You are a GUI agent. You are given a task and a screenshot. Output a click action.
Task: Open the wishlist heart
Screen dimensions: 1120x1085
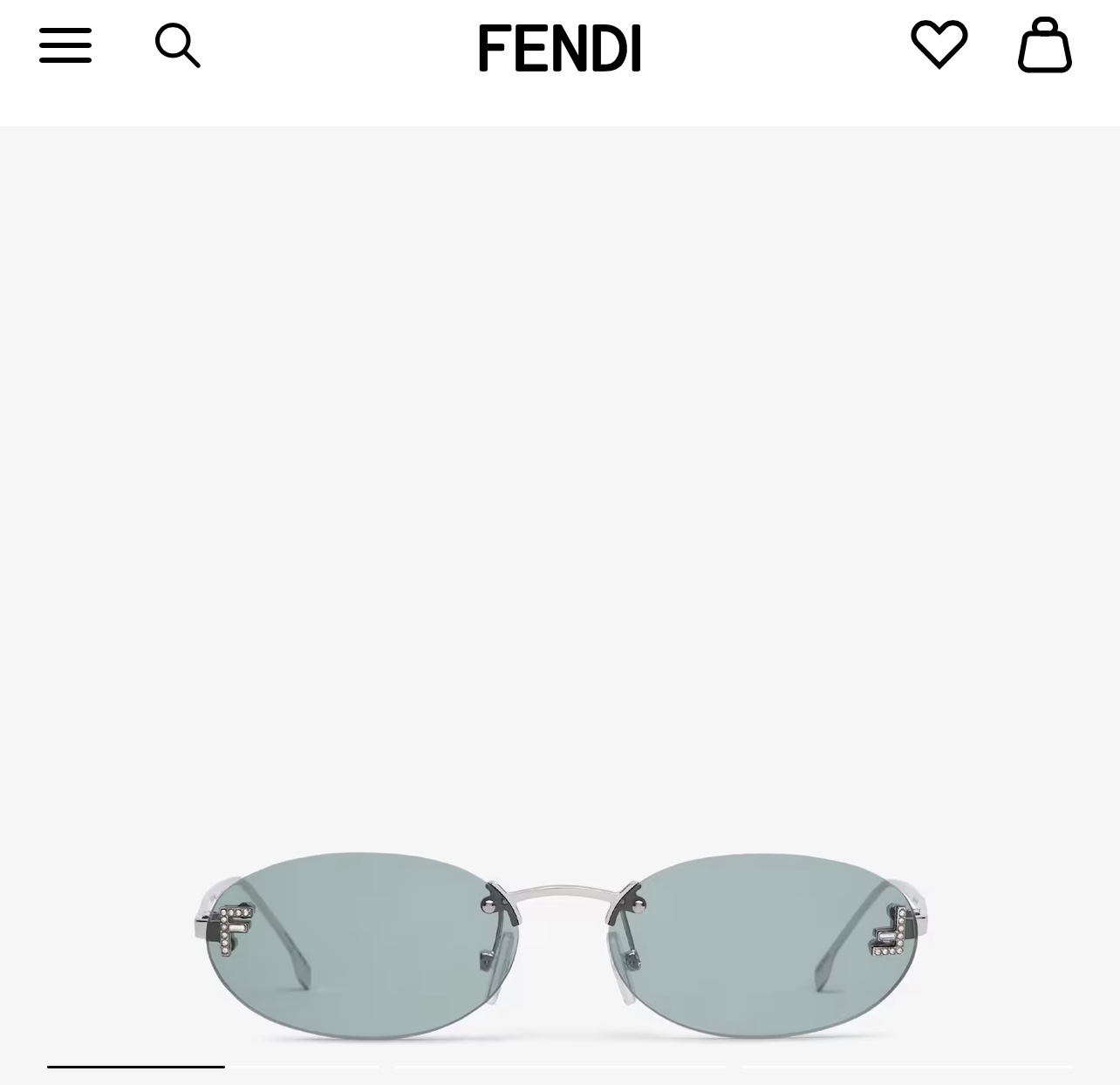click(x=939, y=44)
